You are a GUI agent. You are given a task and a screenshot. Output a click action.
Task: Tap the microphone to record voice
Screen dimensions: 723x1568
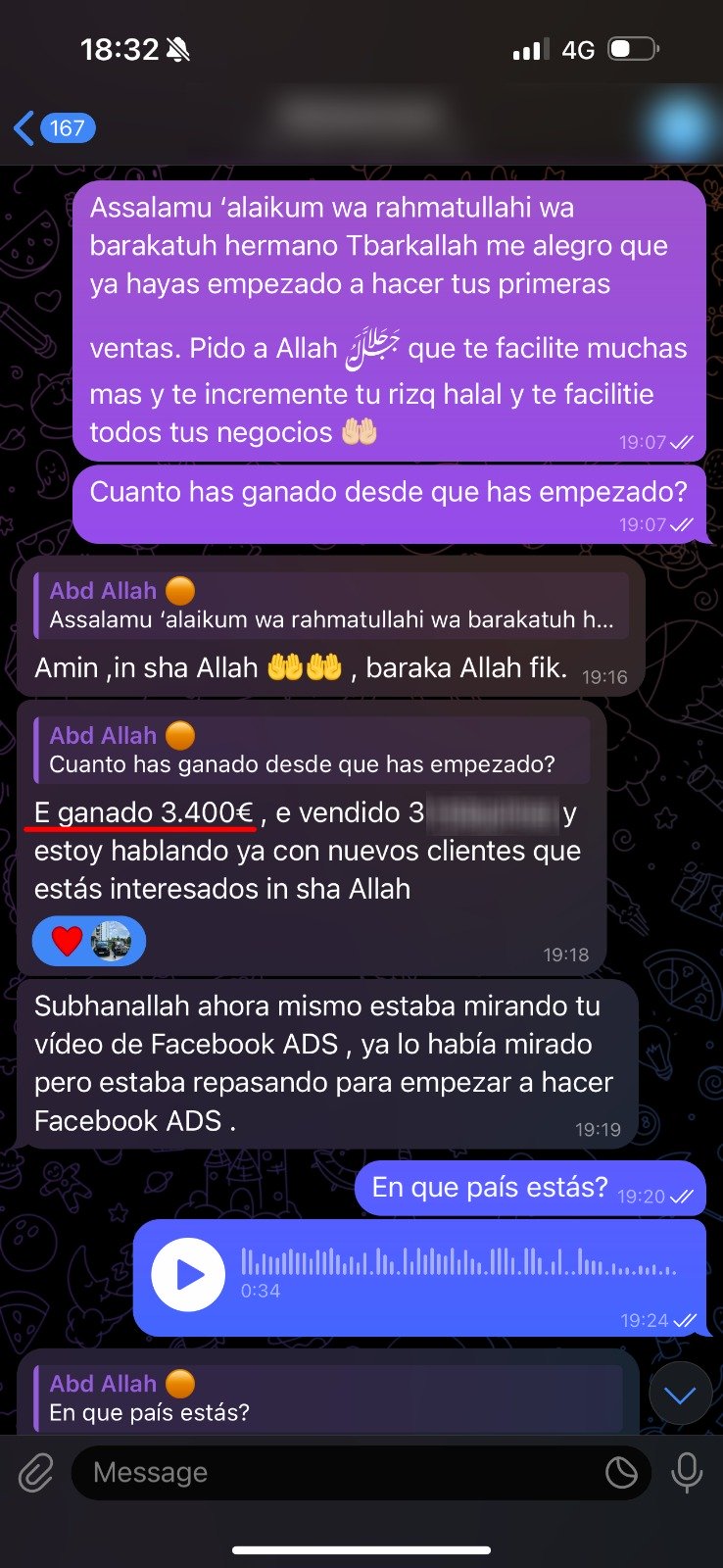click(687, 1472)
